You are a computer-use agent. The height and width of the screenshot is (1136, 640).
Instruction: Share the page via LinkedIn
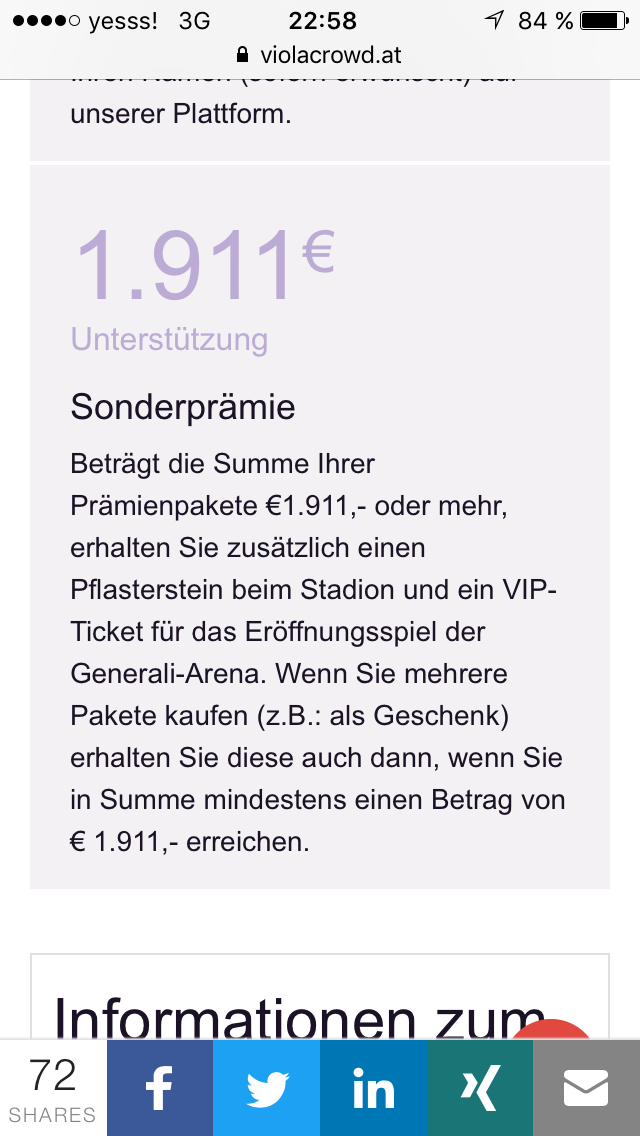coord(373,1088)
